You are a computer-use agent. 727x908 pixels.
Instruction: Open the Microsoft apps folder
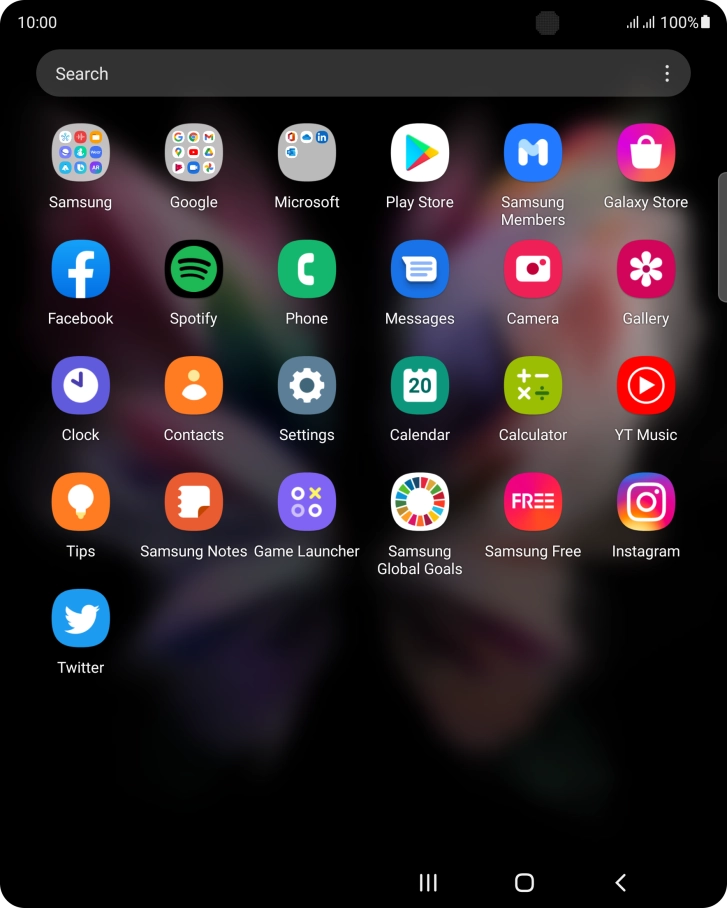307,153
